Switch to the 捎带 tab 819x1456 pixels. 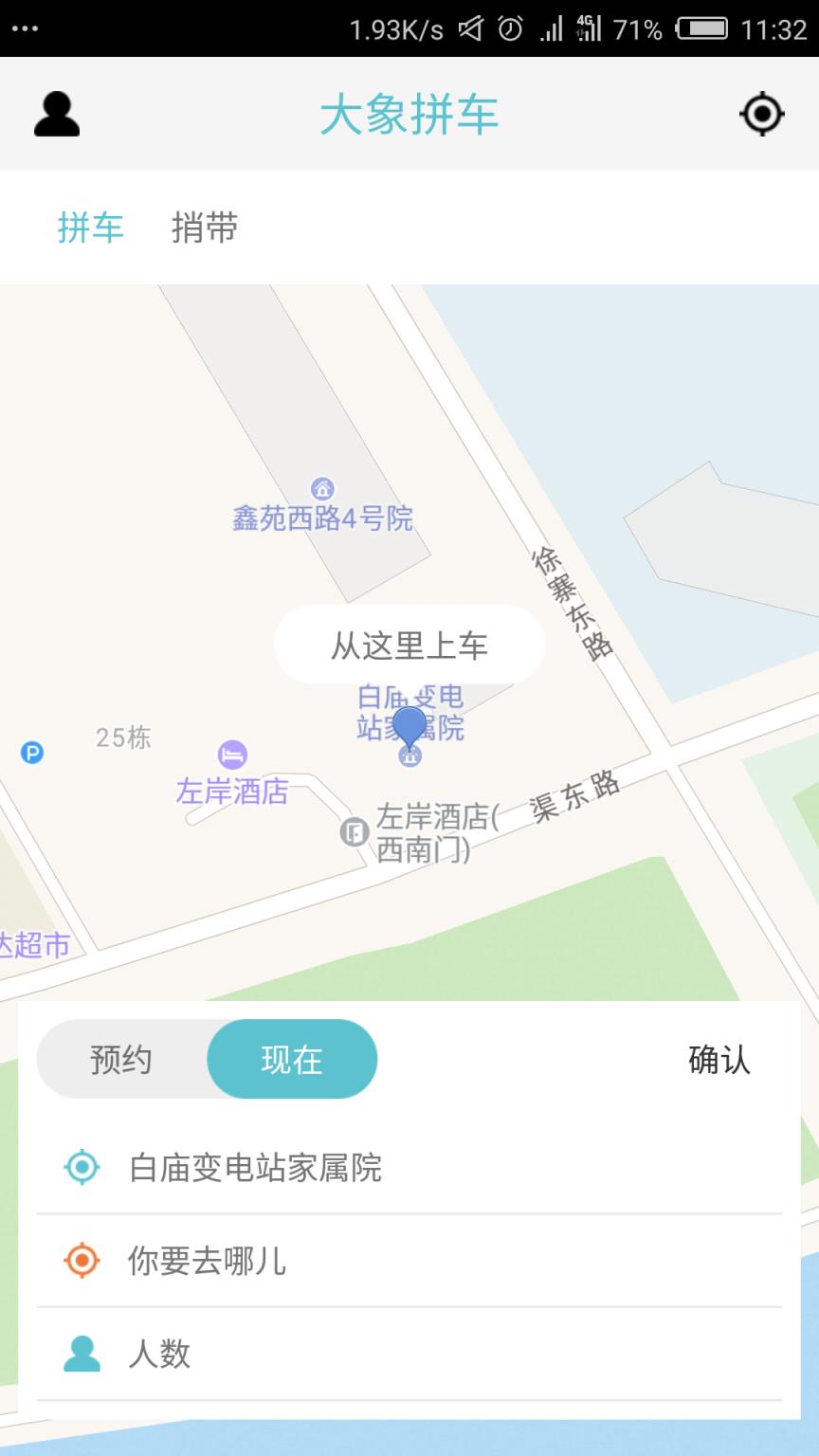point(205,227)
